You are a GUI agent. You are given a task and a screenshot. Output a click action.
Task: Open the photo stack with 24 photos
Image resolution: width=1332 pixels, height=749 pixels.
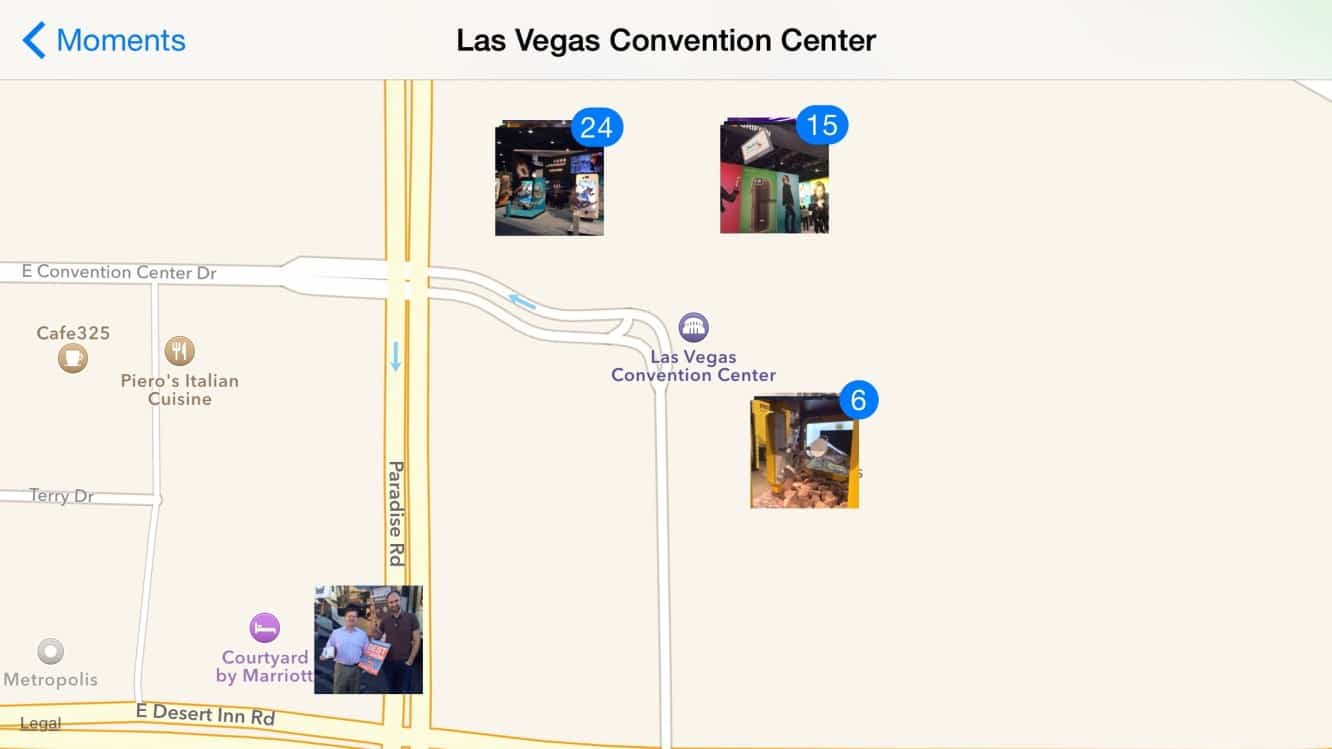click(549, 180)
